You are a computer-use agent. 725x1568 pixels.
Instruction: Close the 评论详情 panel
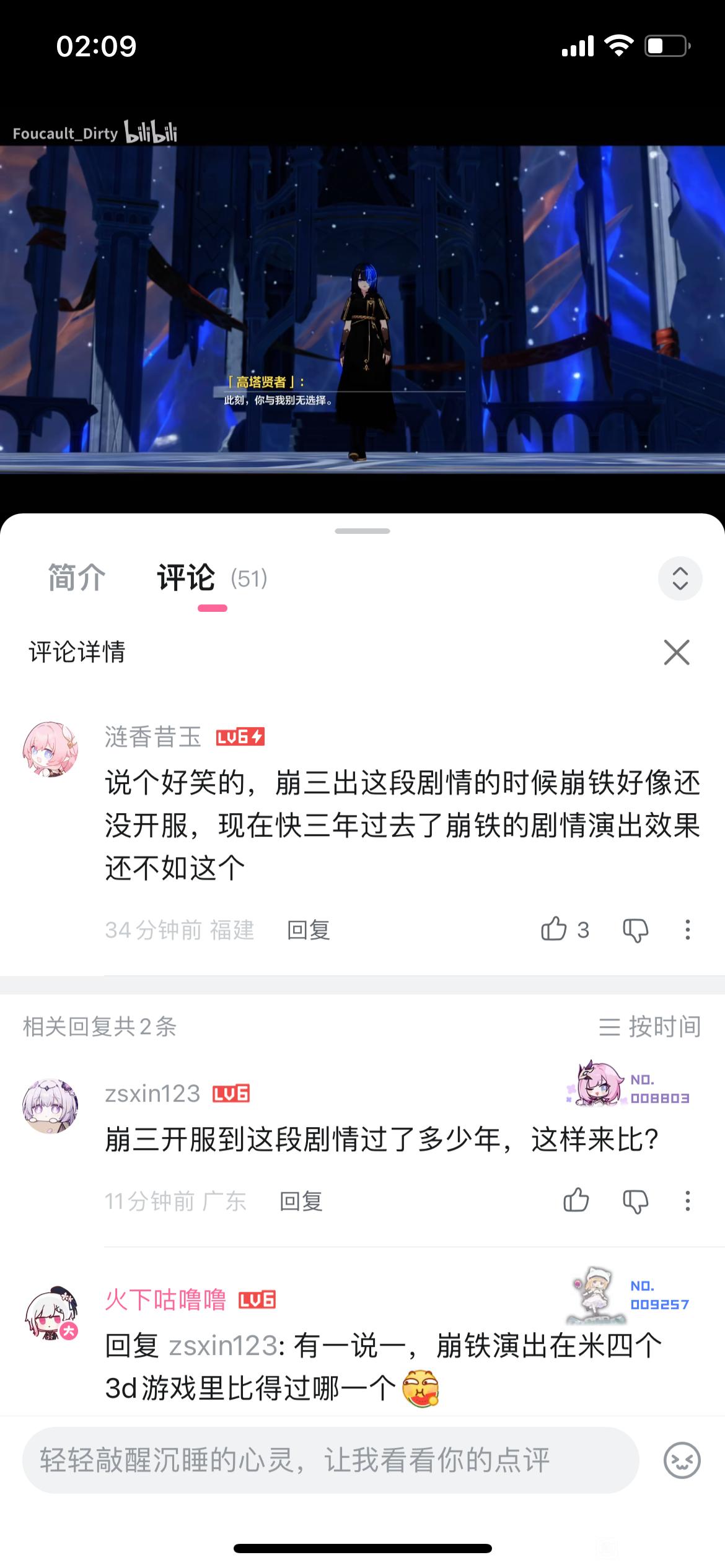[x=676, y=652]
